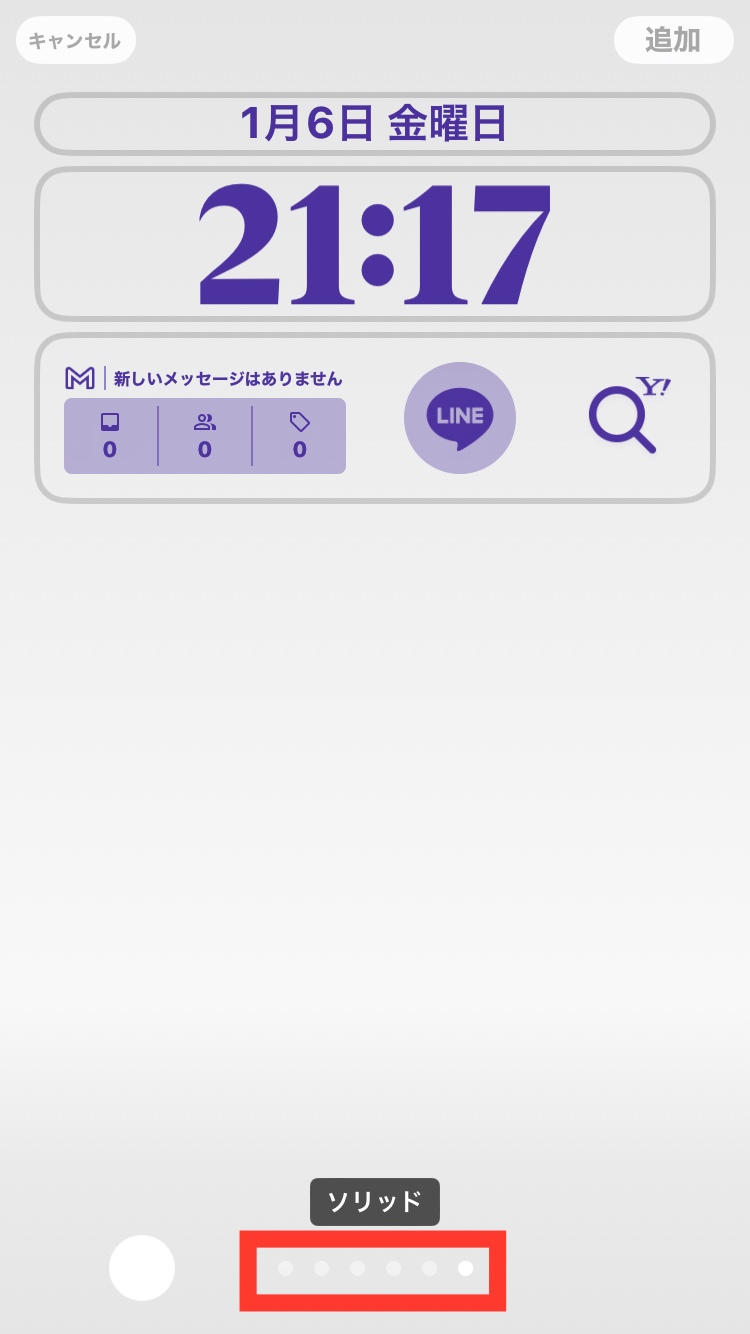Tap the wallpaper style page indicator dots
Viewport: 750px width, 1334px height.
[374, 1269]
